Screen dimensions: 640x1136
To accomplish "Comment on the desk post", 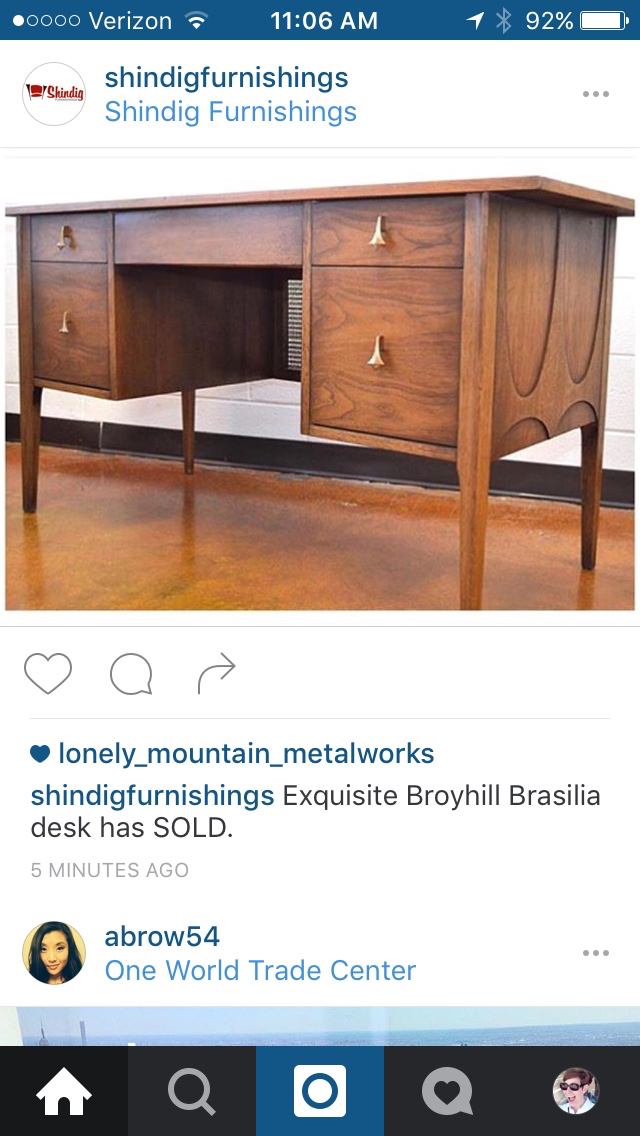I will (x=131, y=674).
